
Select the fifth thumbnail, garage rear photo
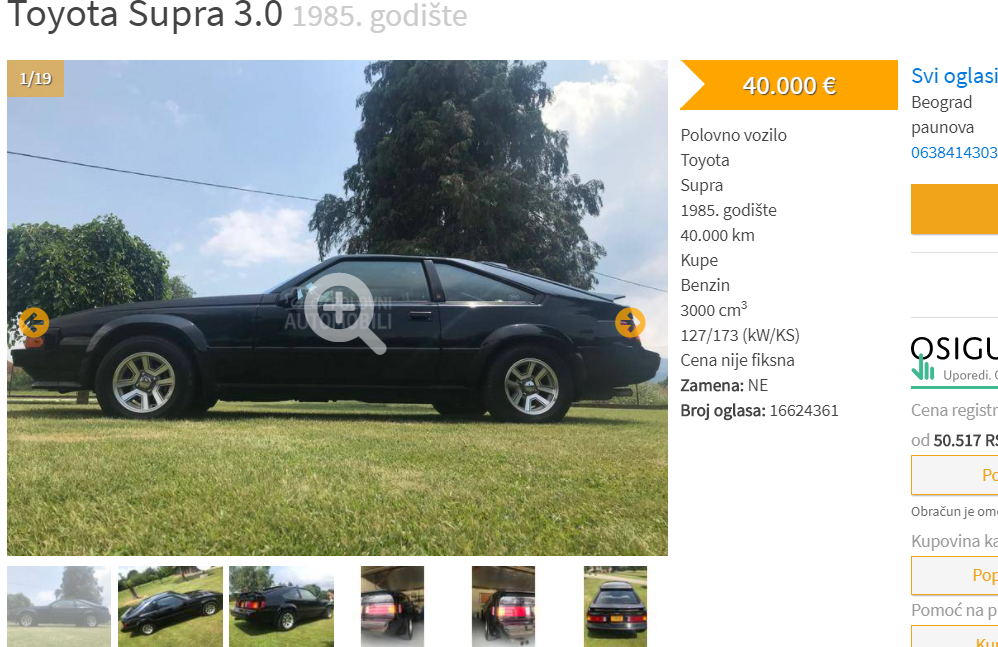pos(503,606)
